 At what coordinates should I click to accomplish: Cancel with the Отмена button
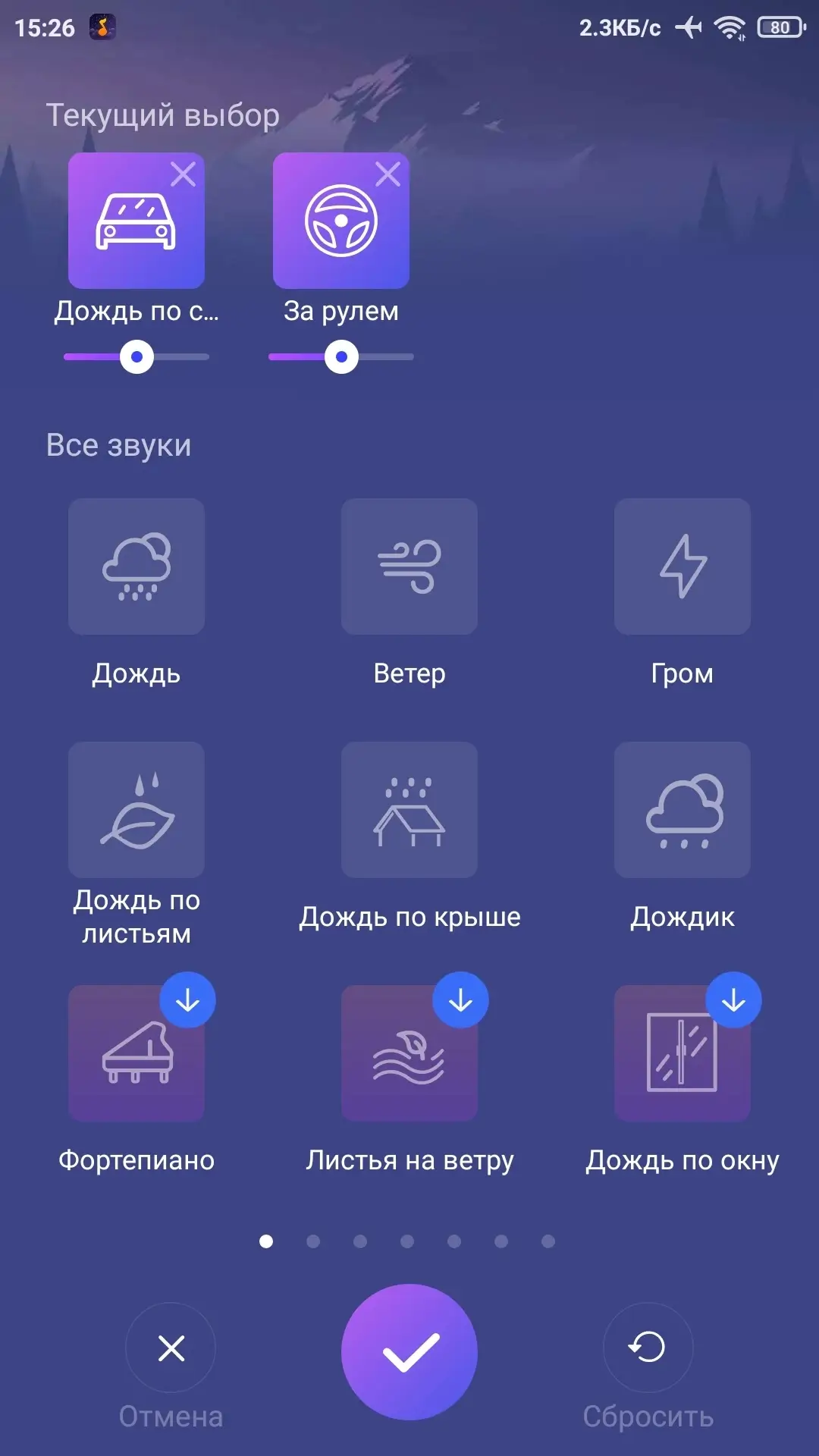171,1348
